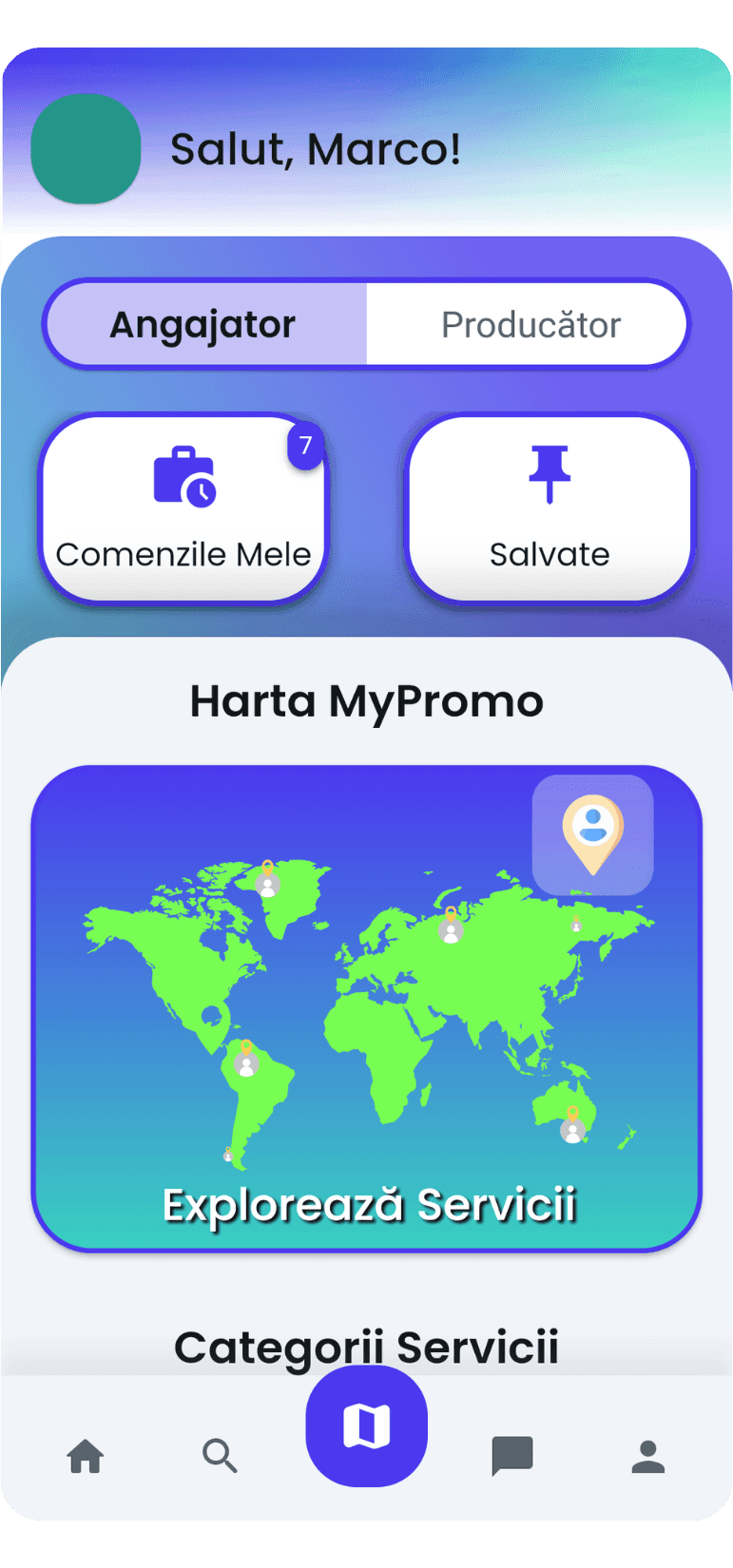733x1568 pixels.
Task: Open the messages tab
Action: 511,1456
